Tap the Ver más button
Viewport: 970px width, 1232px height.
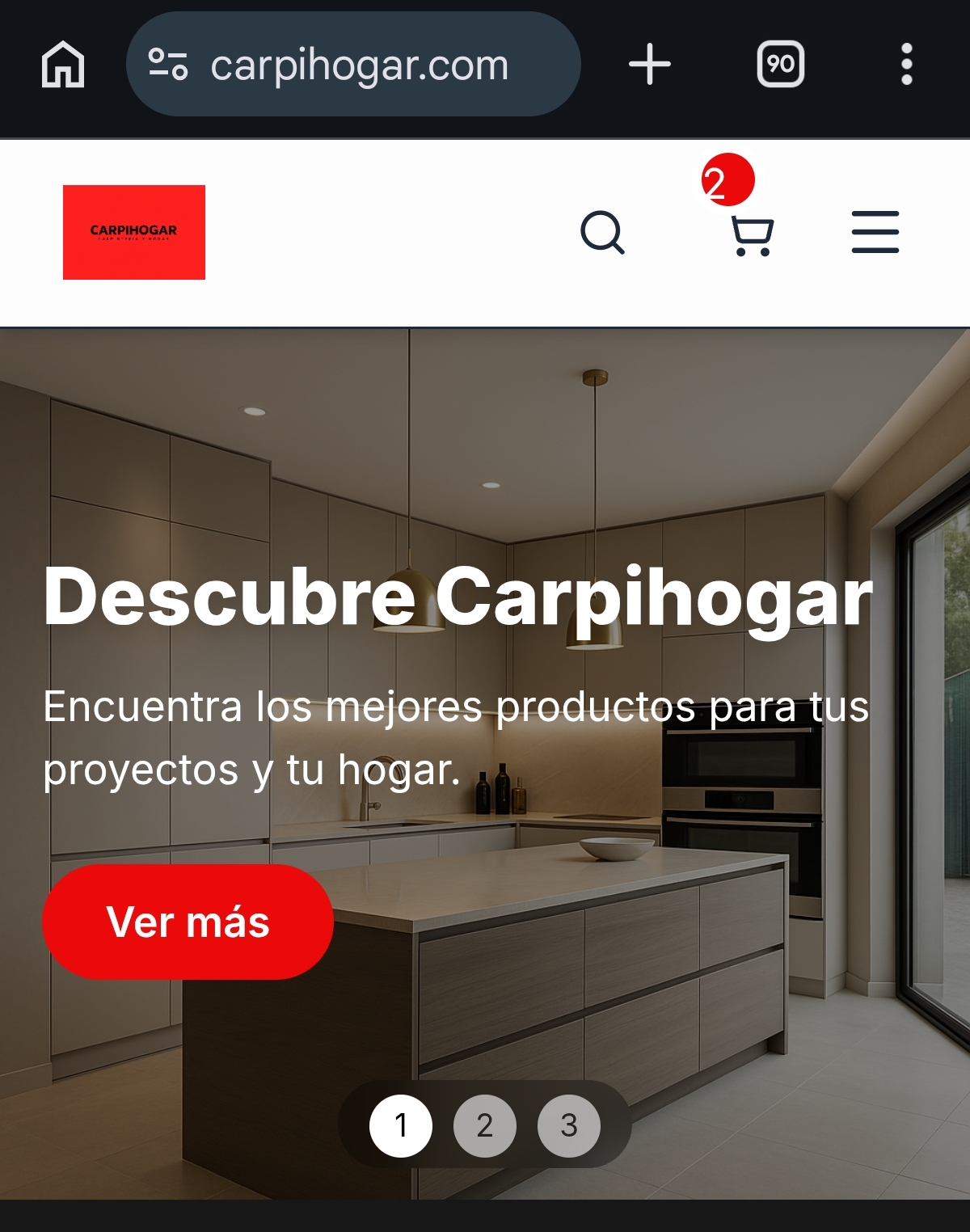tap(188, 922)
